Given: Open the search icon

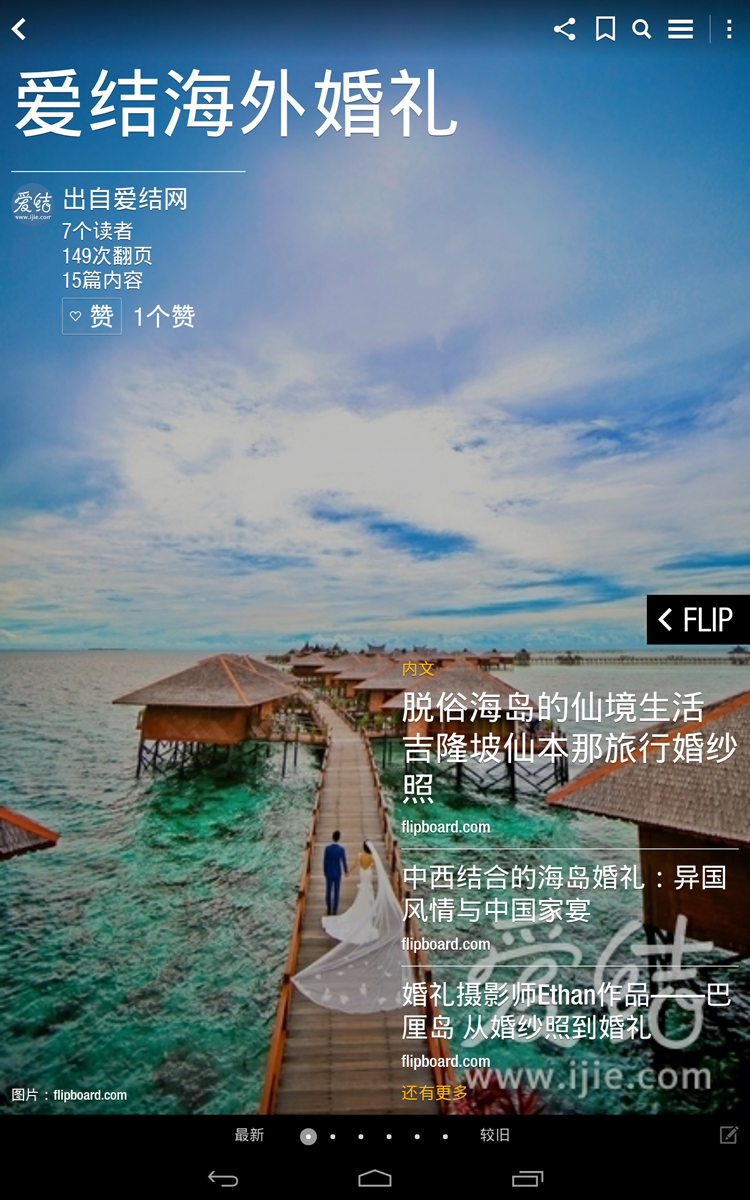Looking at the screenshot, I should 642,29.
